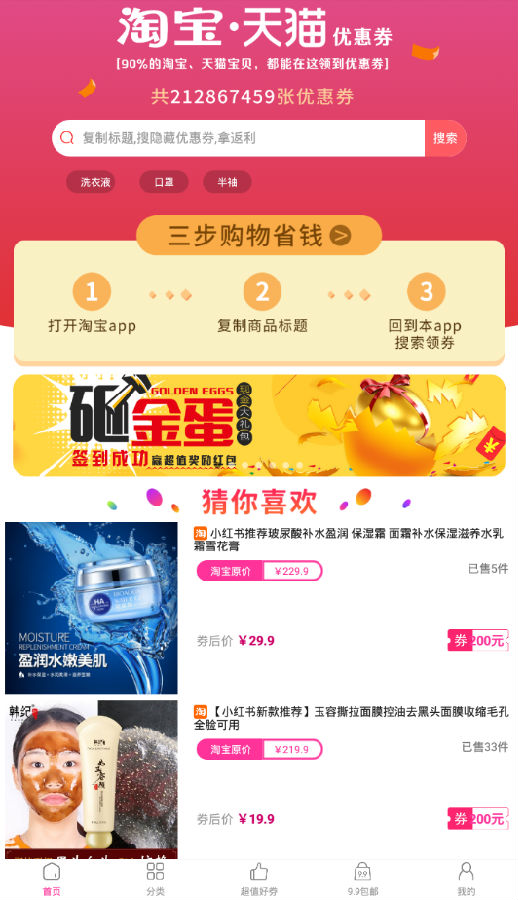
Task: Switch to the 9.9包邮 tab
Action: [x=362, y=879]
